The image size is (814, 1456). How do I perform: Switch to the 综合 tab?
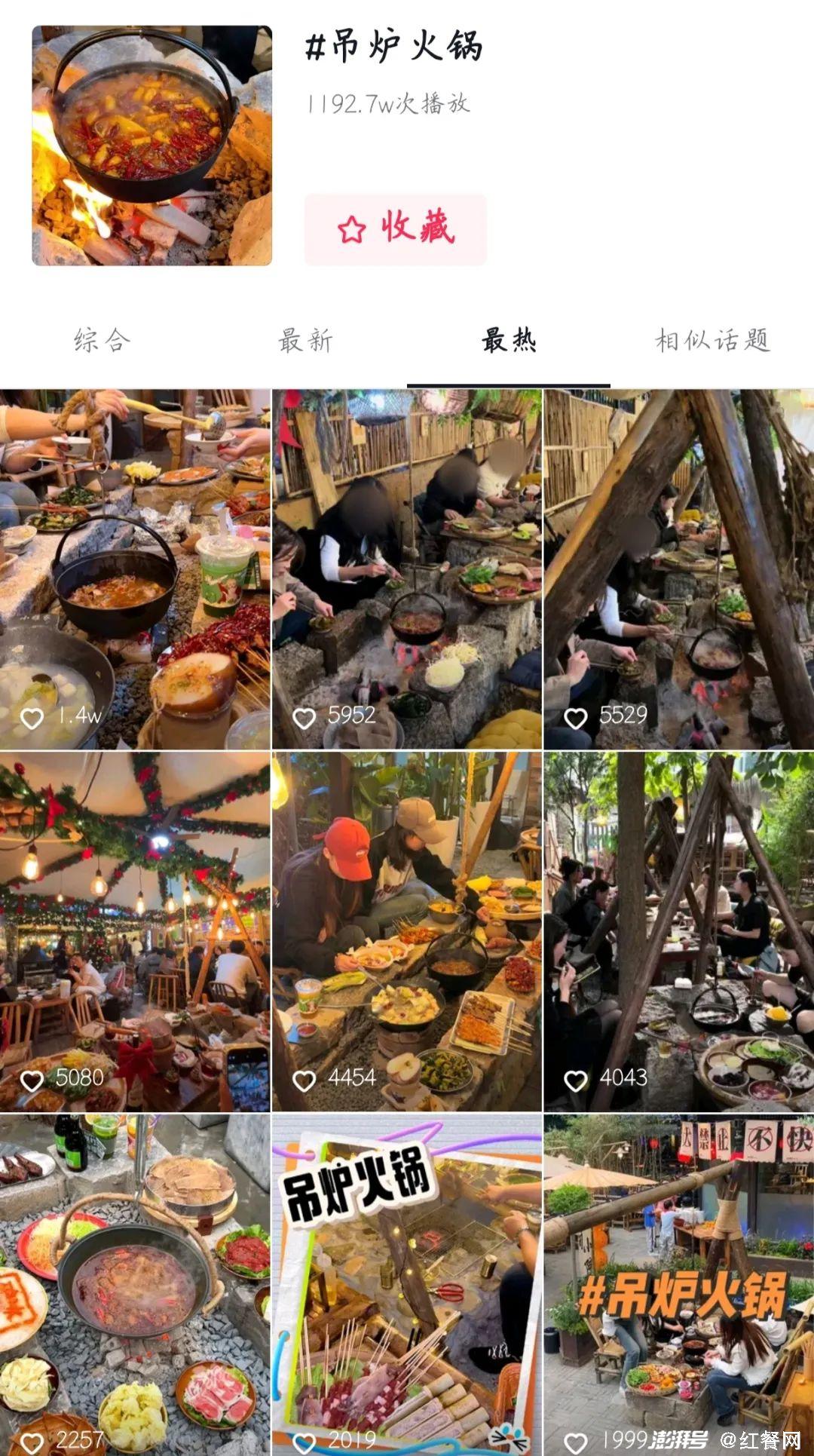coord(102,341)
